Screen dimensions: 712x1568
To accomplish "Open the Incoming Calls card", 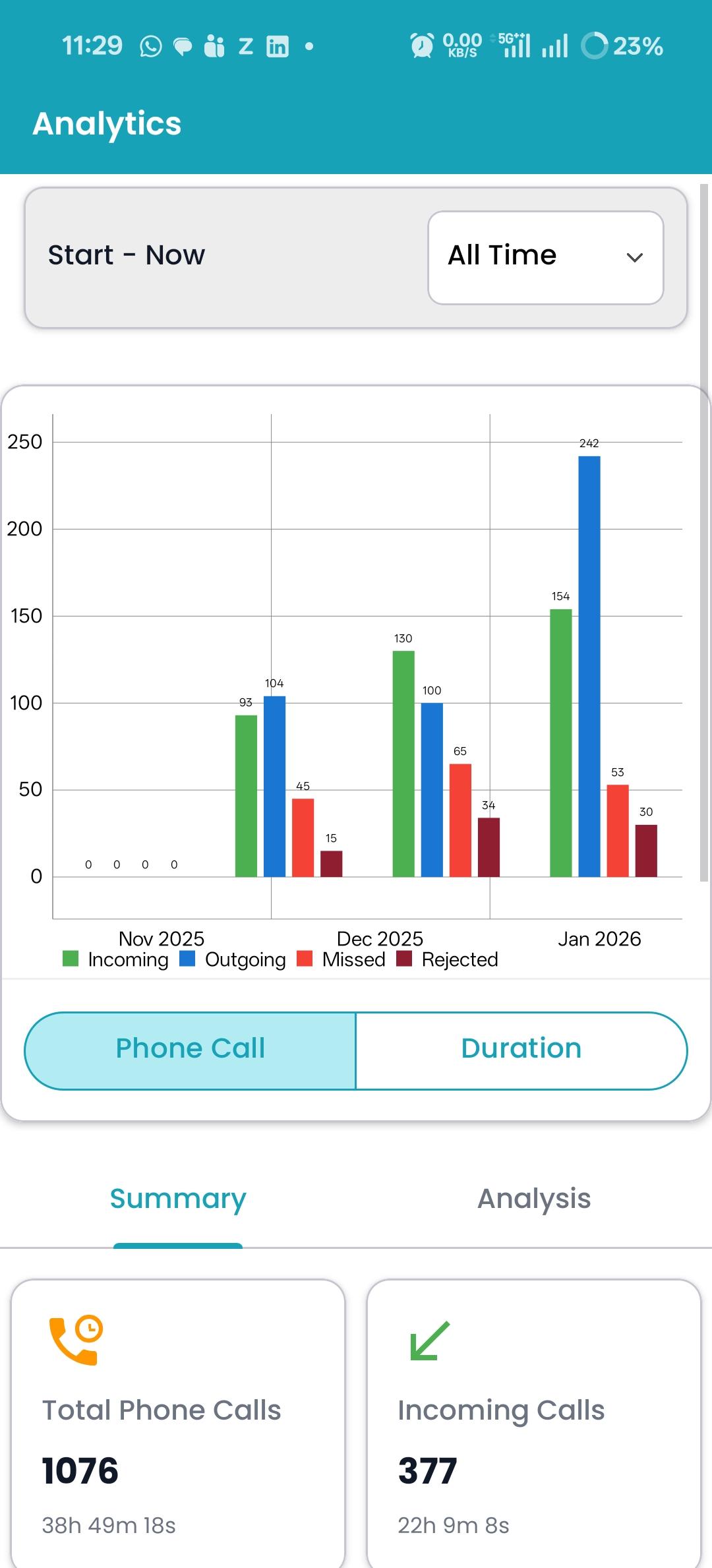I will pos(533,1424).
